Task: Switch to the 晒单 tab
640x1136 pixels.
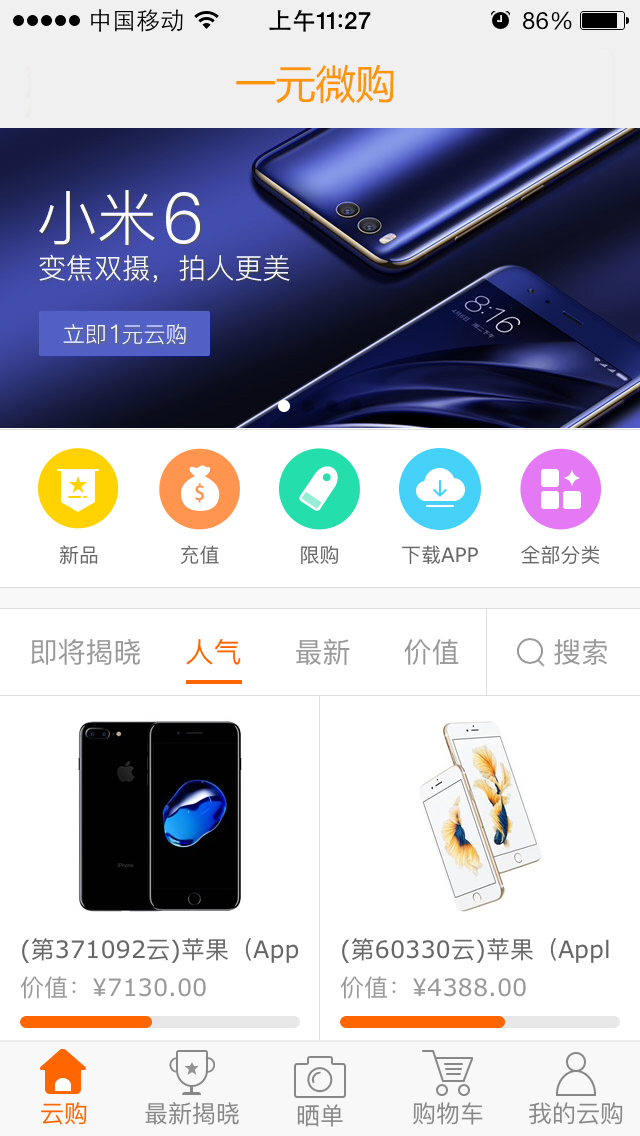Action: click(x=320, y=1088)
